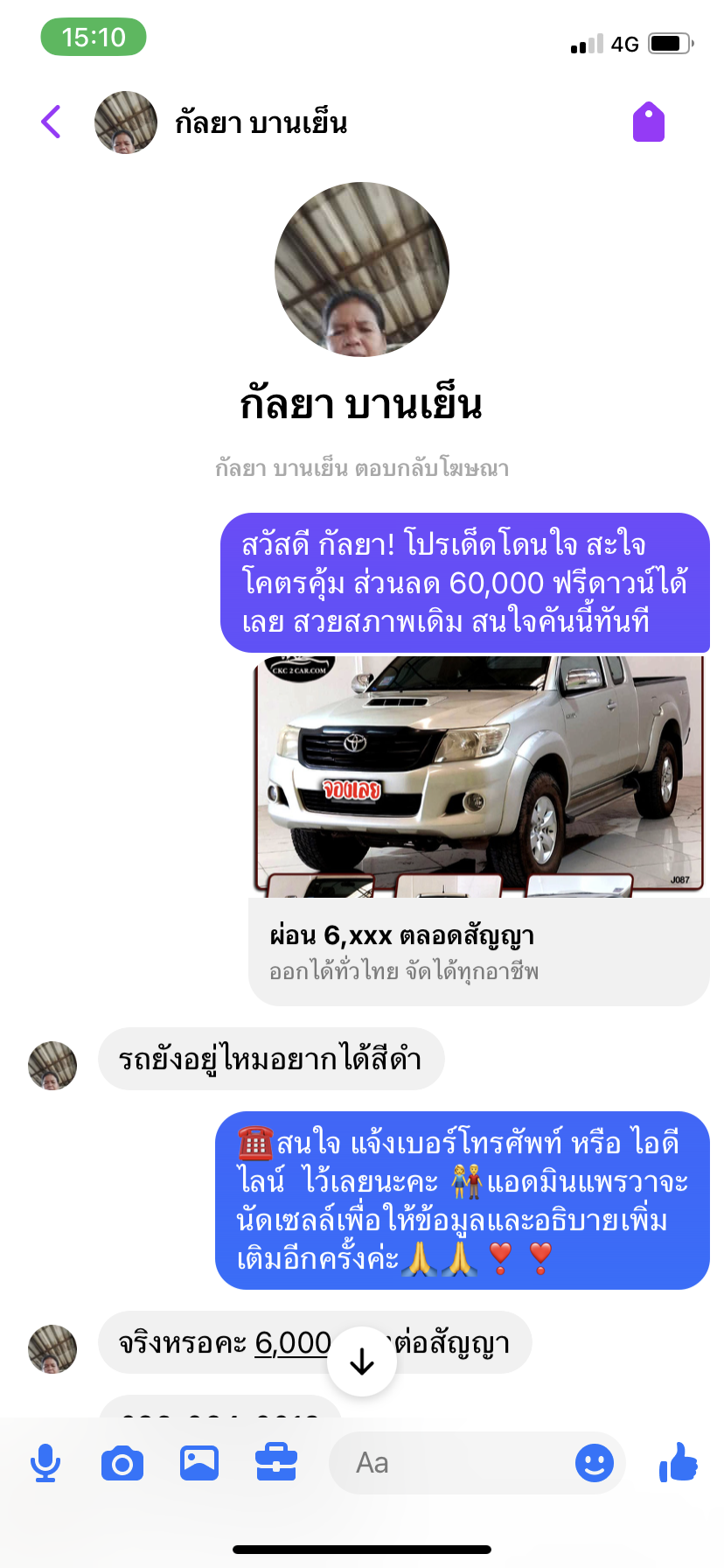Open the photo gallery picker
This screenshot has width=724, height=1568.
(199, 1463)
